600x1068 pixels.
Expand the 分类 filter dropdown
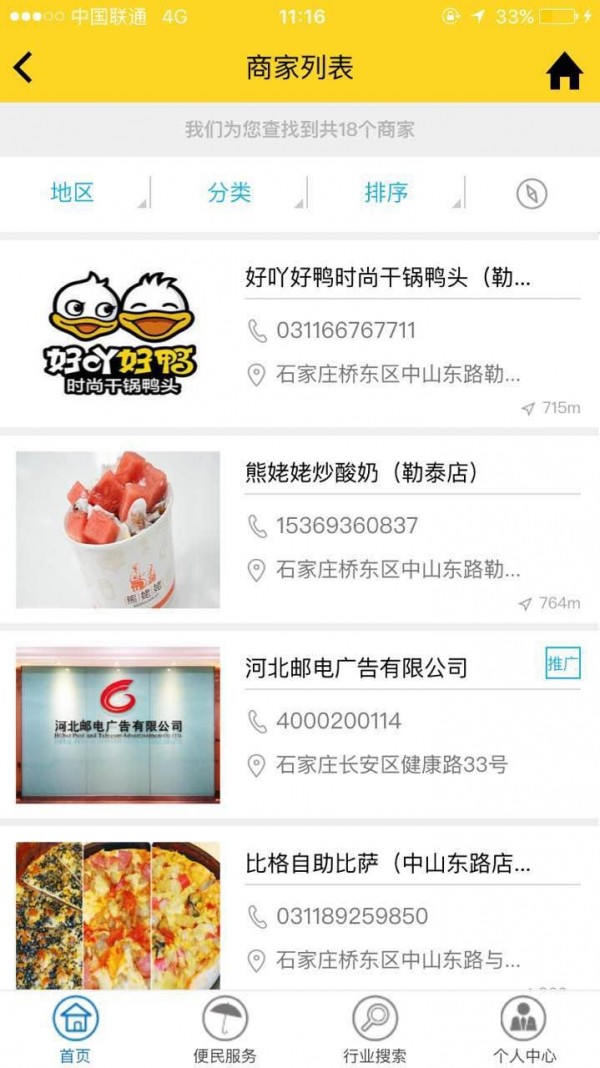click(x=230, y=193)
